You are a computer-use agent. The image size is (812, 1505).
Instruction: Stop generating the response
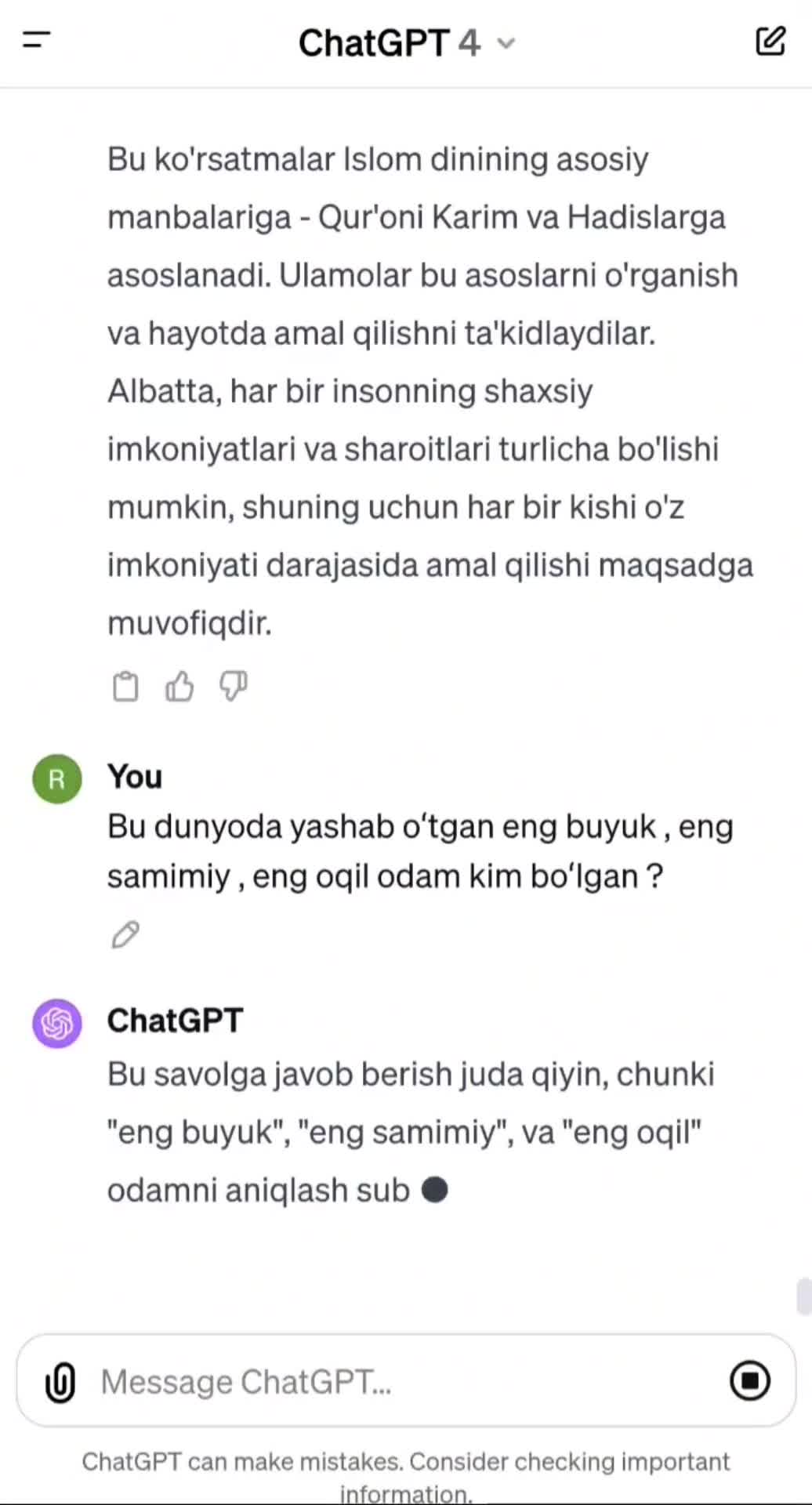(x=749, y=1380)
